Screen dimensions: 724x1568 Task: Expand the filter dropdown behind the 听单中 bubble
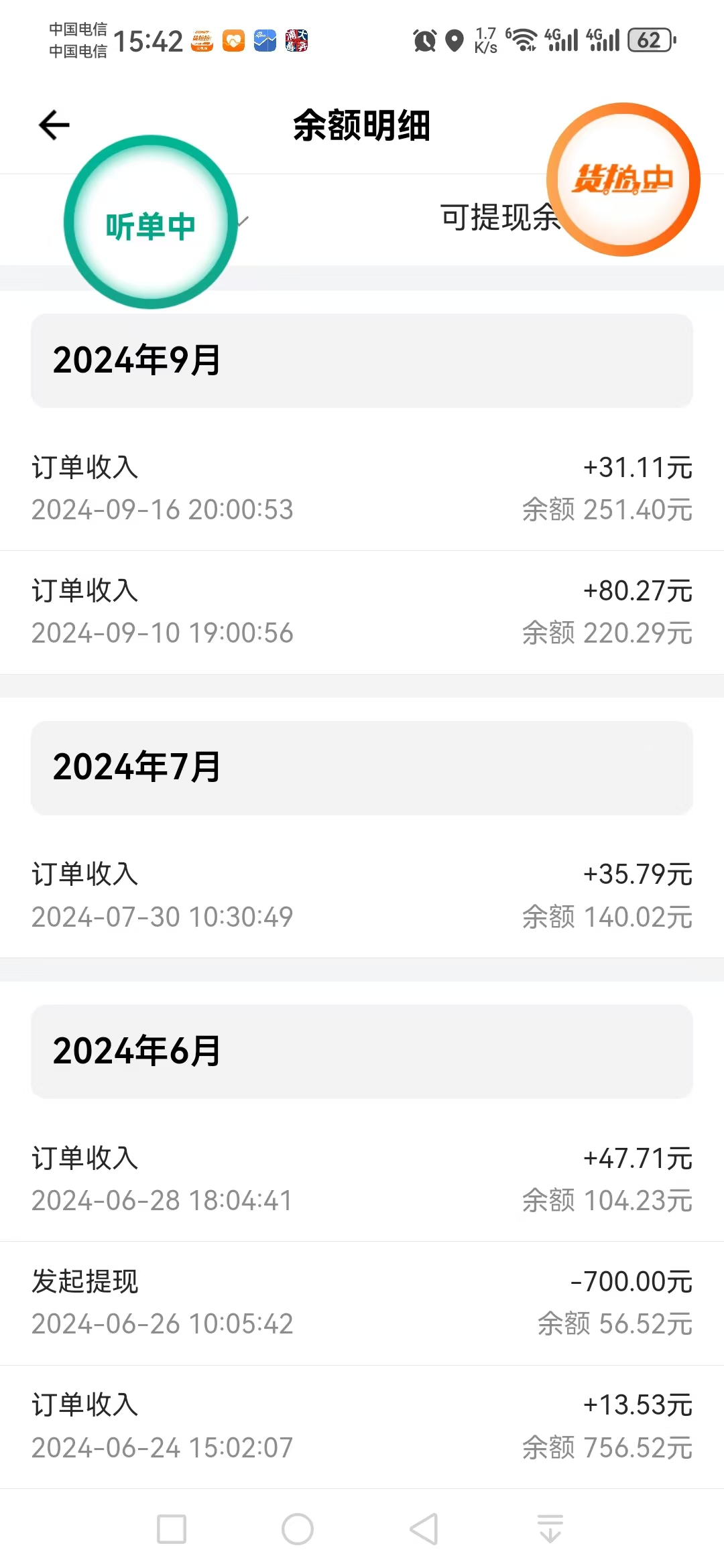click(243, 220)
